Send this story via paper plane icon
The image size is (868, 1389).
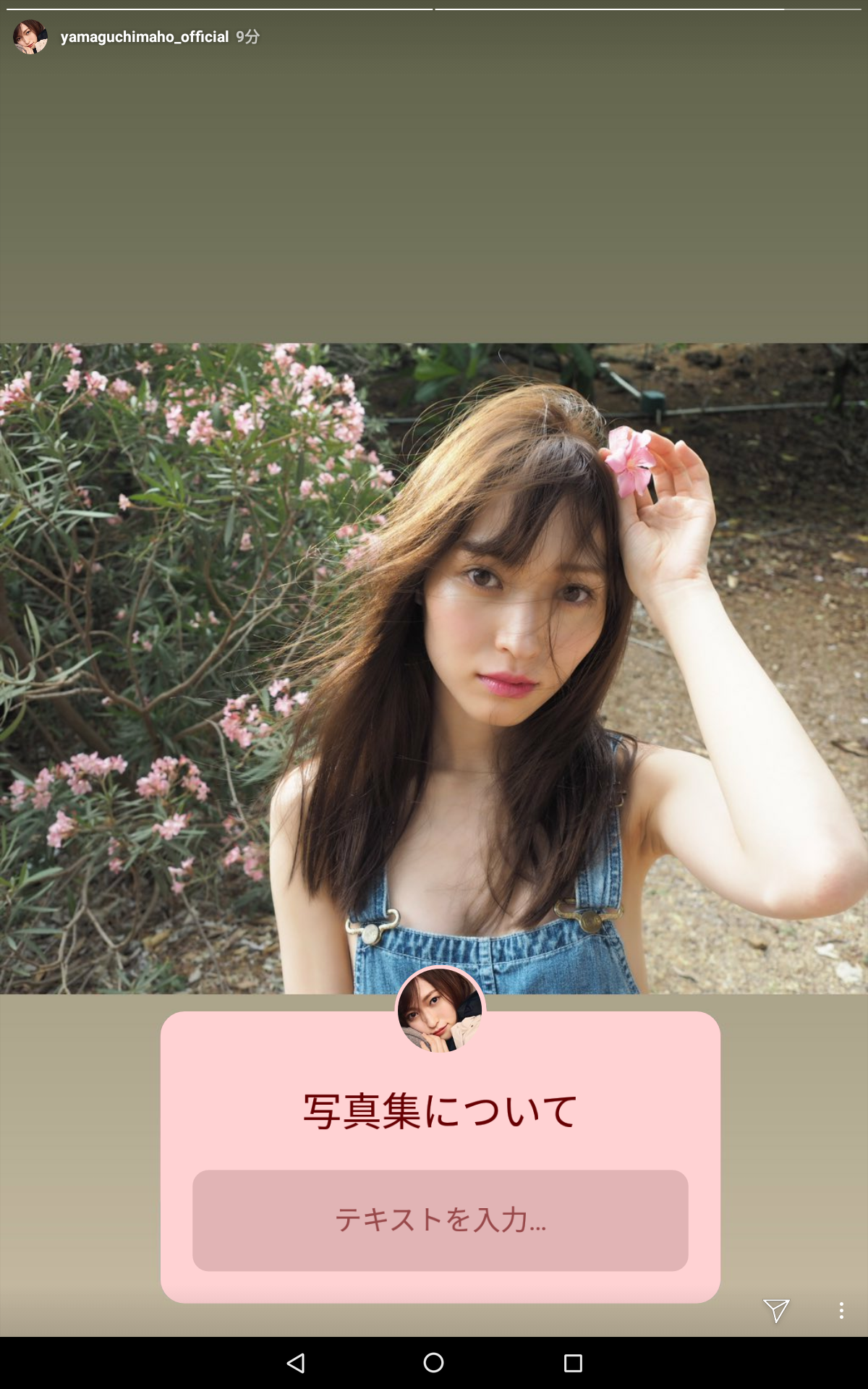point(775,1310)
